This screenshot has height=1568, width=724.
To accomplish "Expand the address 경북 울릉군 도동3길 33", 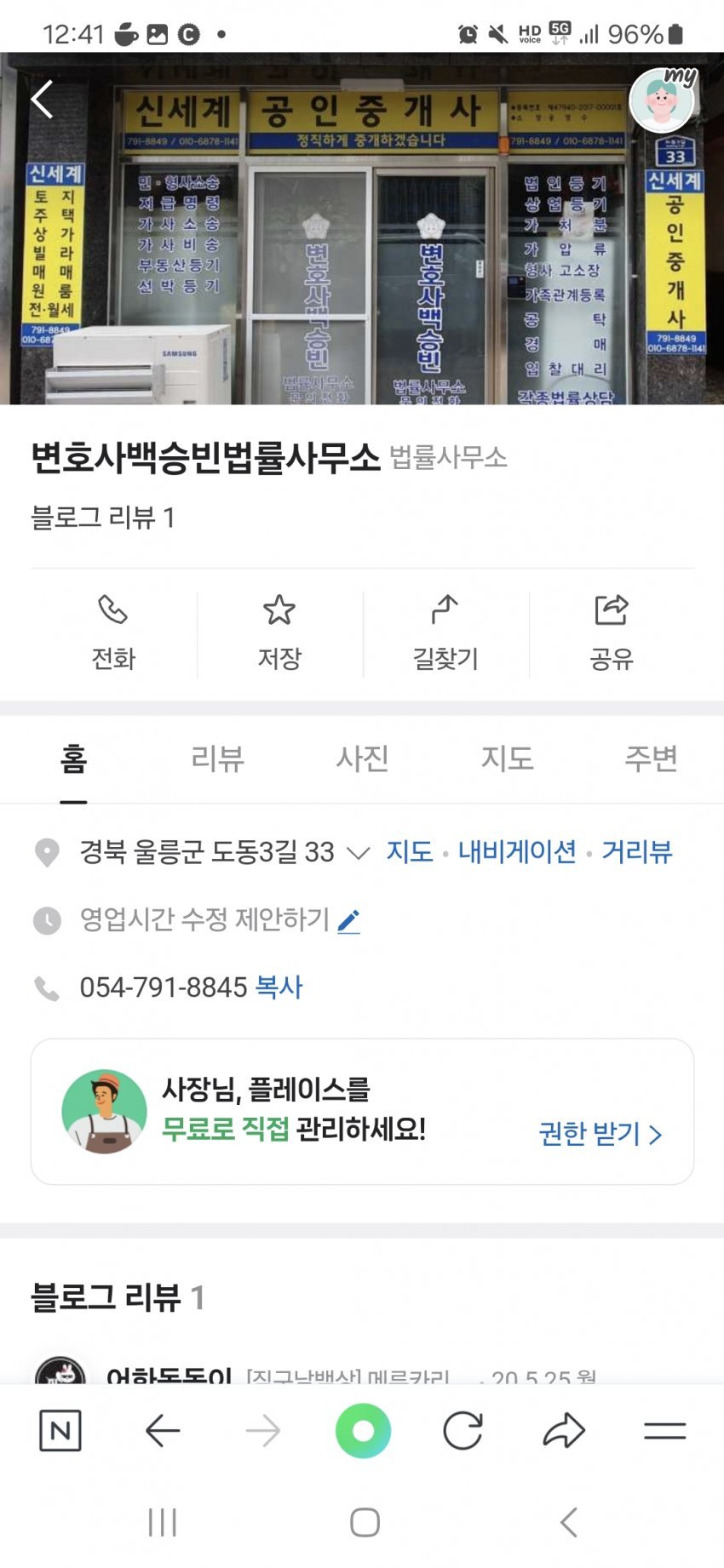I will coord(359,852).
